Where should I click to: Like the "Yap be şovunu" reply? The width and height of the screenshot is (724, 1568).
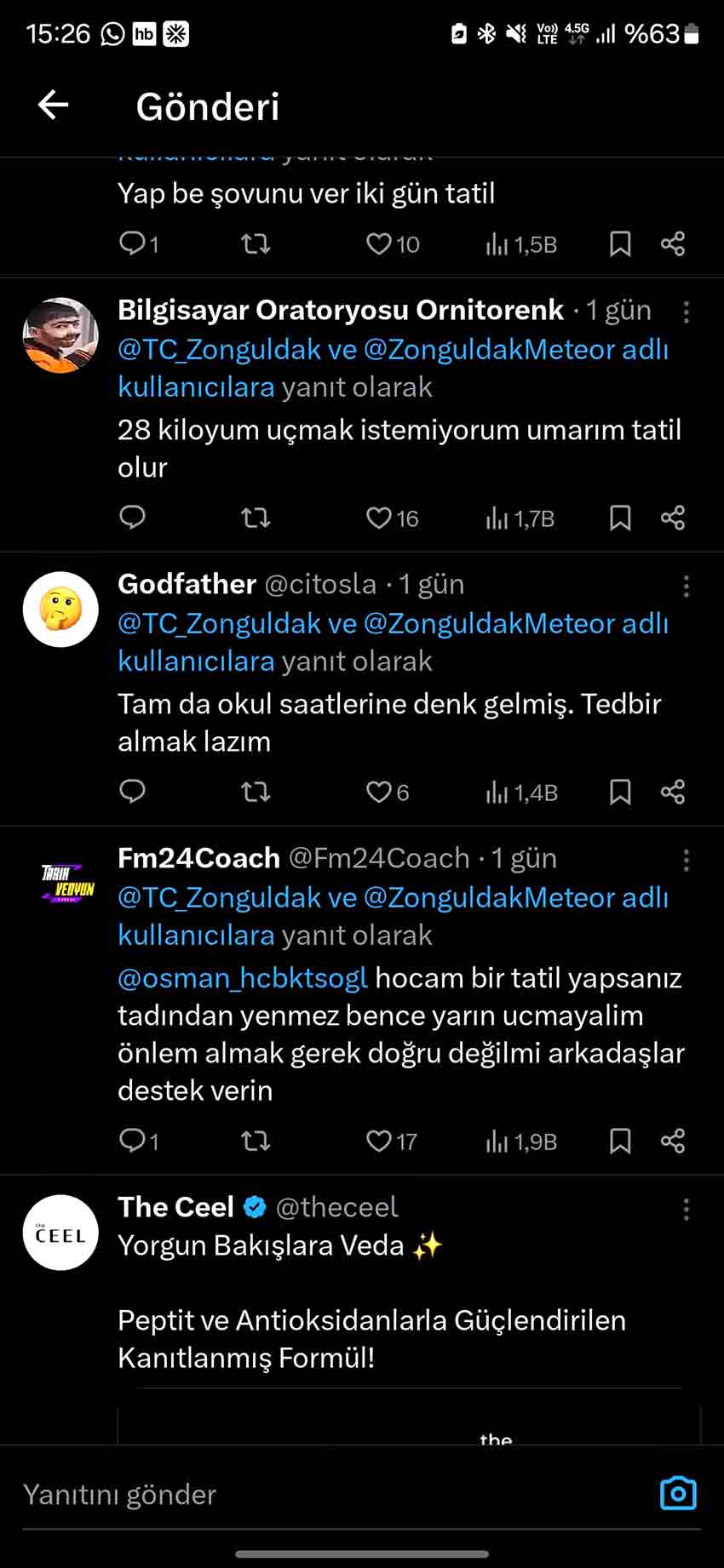(x=379, y=244)
